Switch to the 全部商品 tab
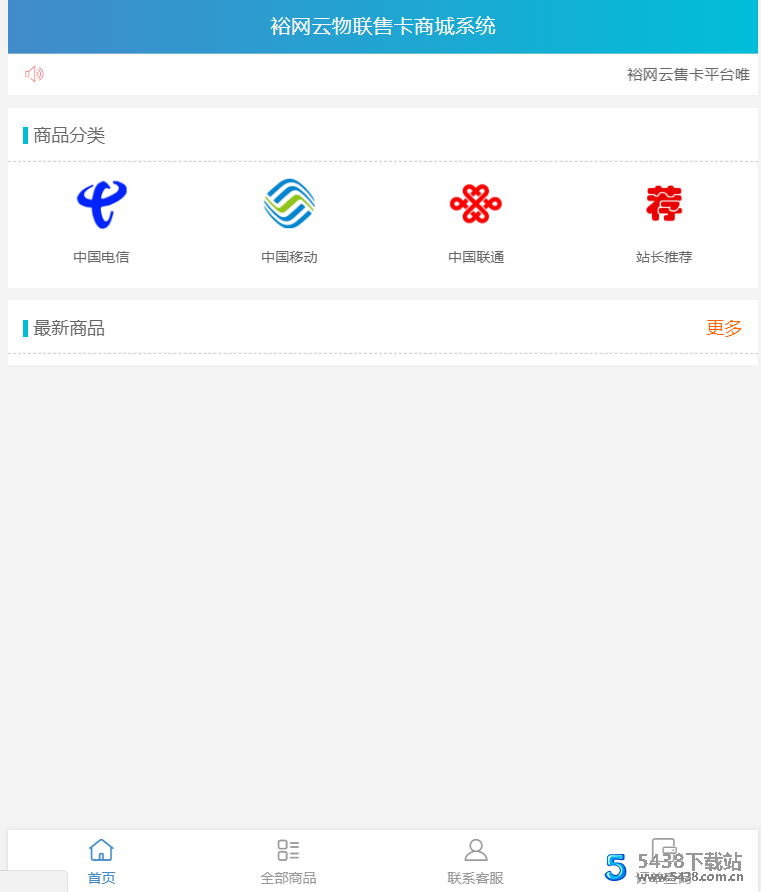Screen dimensions: 761x892 (288, 861)
